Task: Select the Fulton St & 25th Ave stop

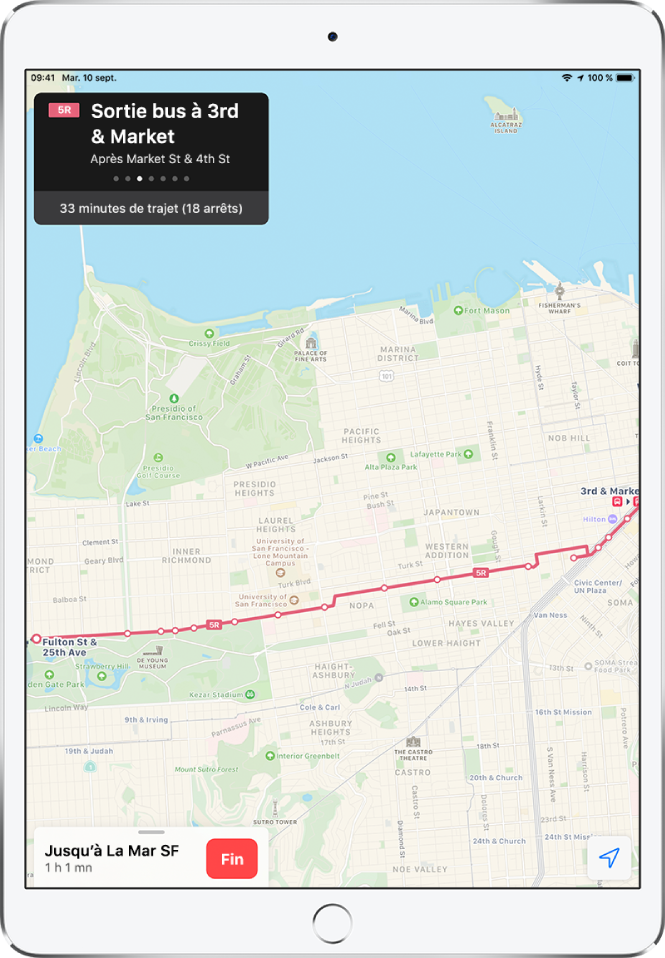Action: (x=36, y=638)
